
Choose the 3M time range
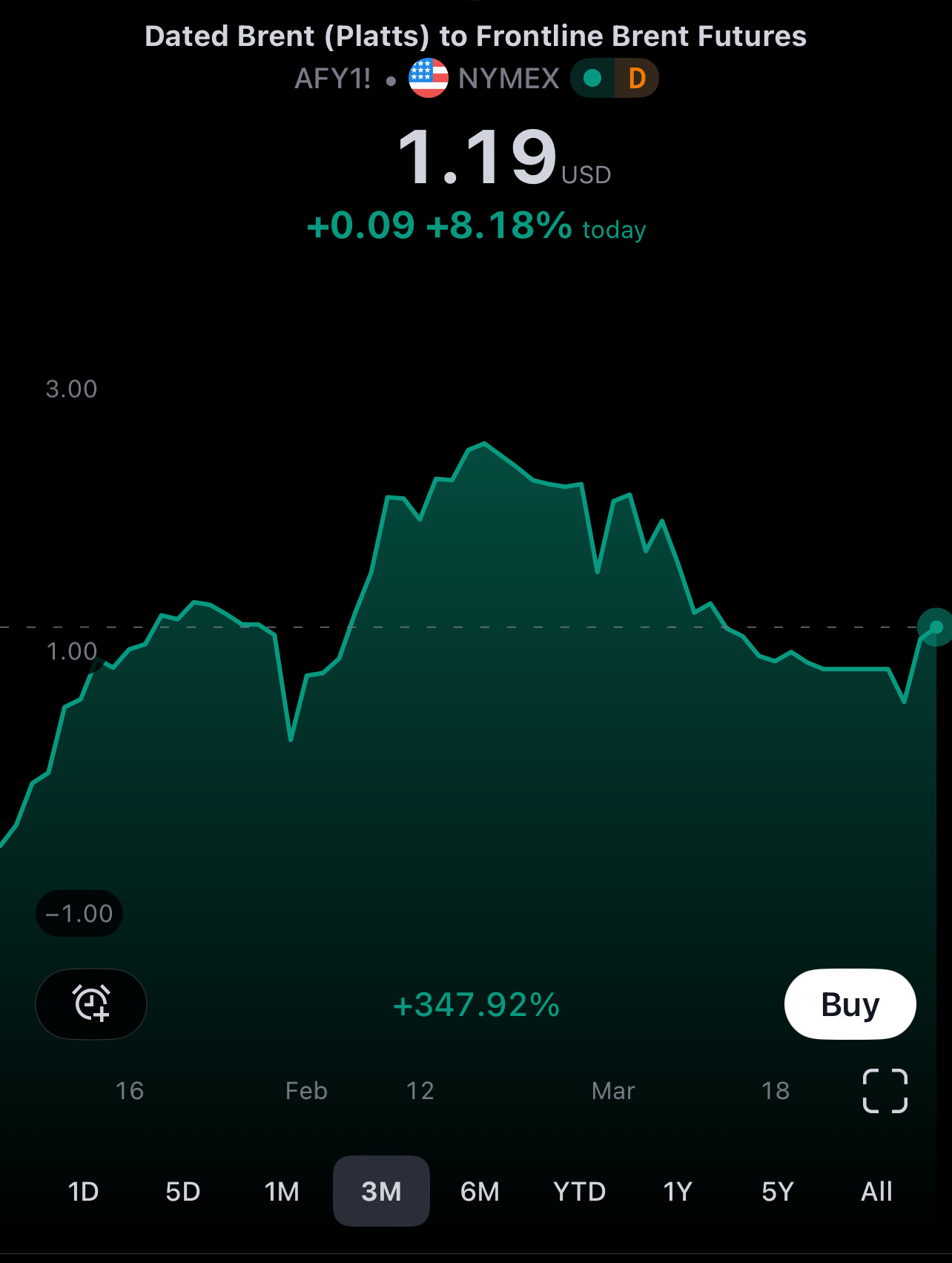[381, 1191]
